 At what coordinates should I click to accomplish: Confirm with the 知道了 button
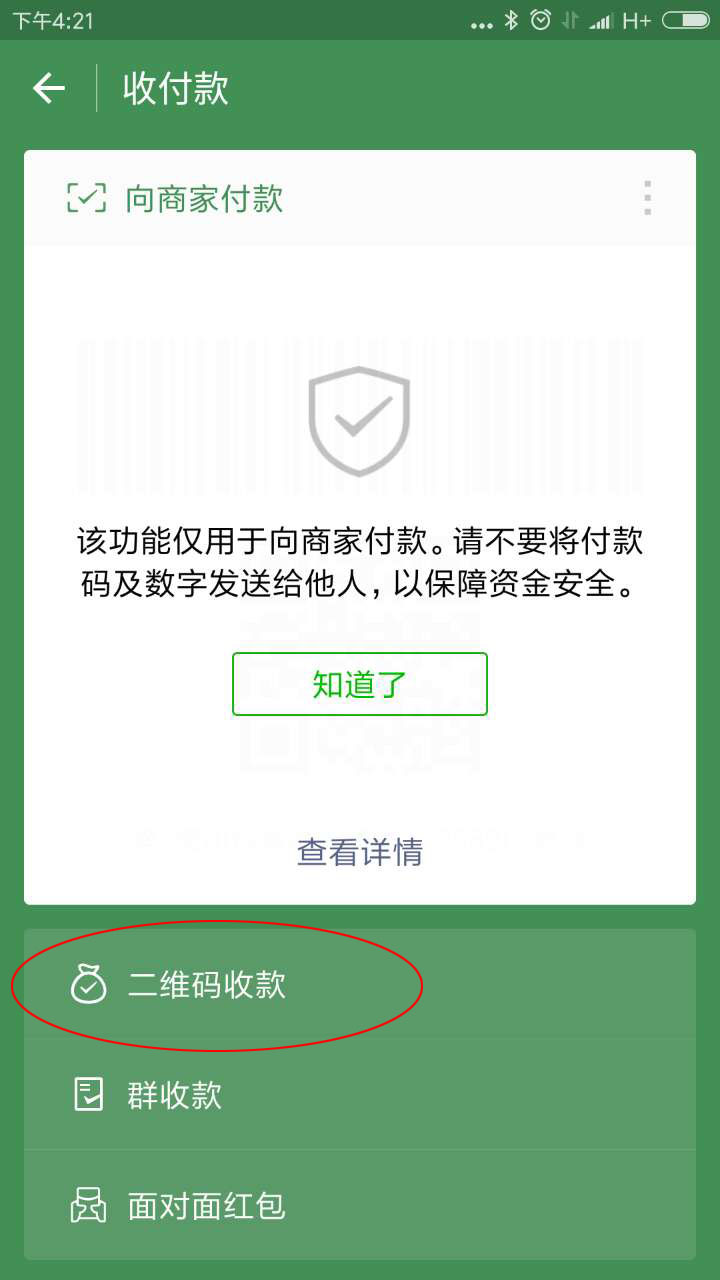point(360,684)
